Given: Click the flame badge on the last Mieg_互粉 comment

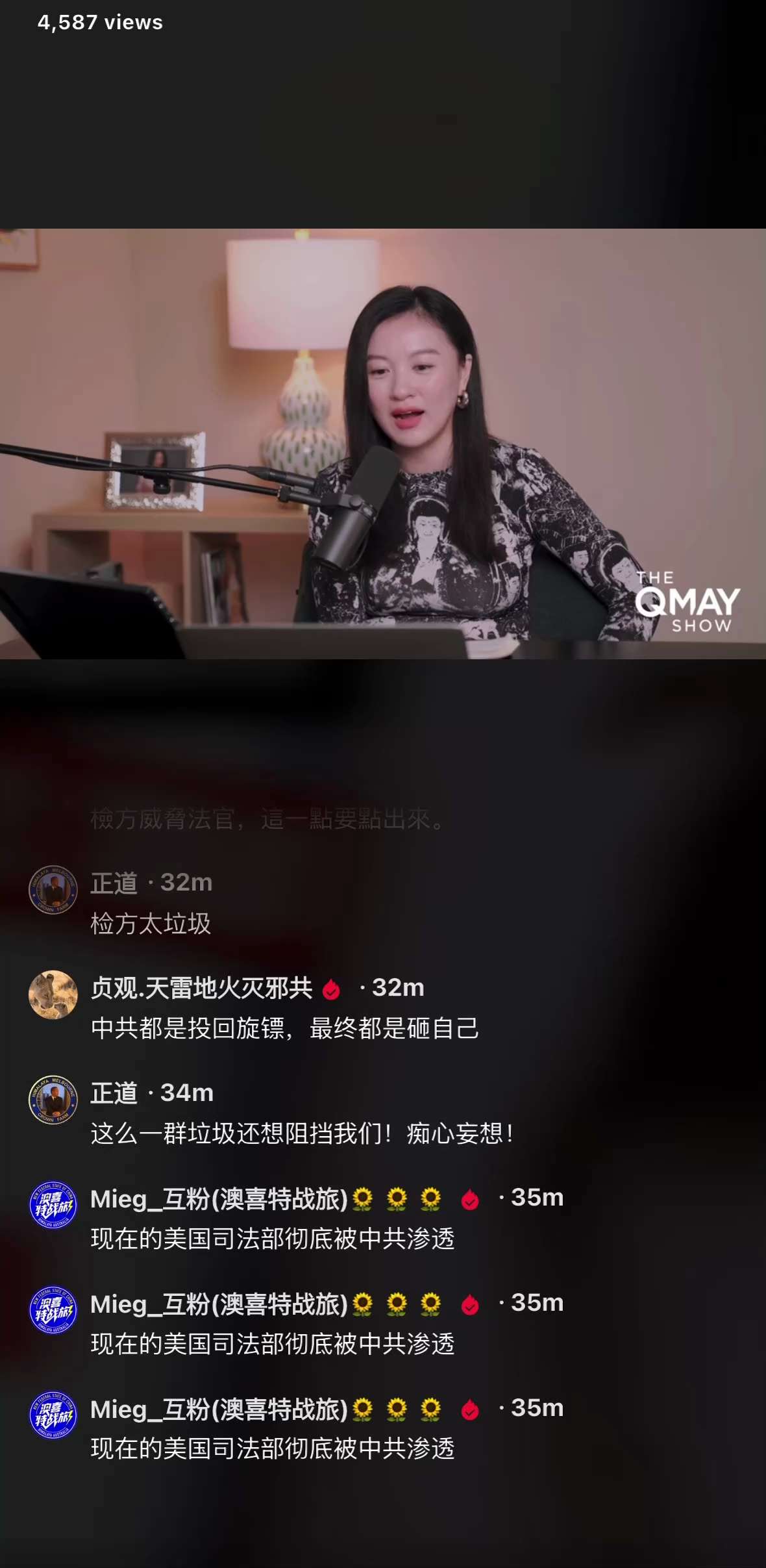Looking at the screenshot, I should [x=470, y=1409].
